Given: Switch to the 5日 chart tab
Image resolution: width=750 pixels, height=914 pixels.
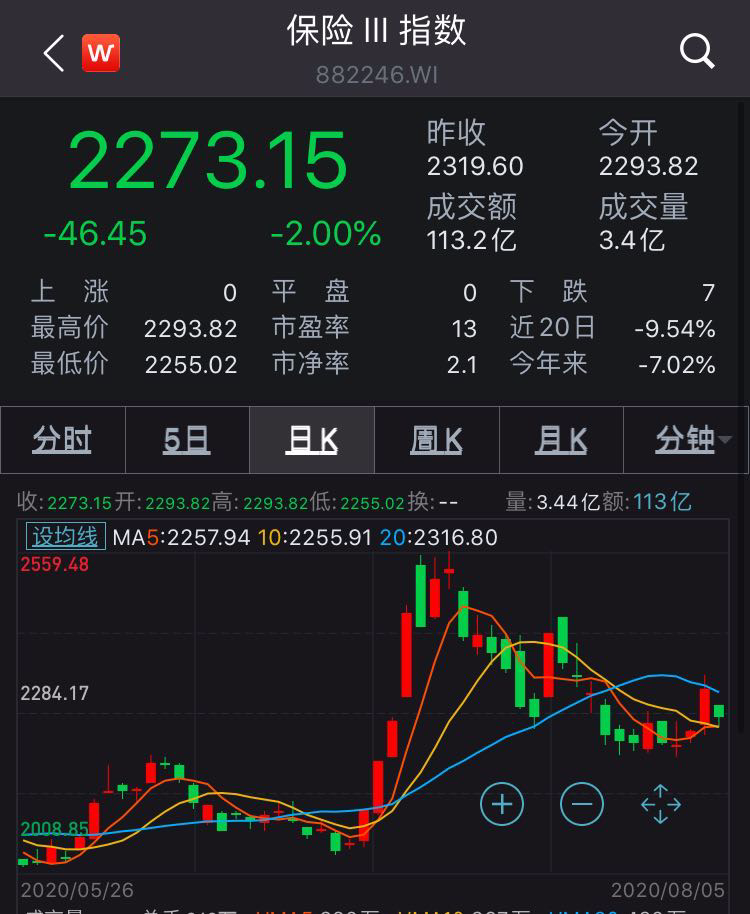Looking at the screenshot, I should pos(187,440).
